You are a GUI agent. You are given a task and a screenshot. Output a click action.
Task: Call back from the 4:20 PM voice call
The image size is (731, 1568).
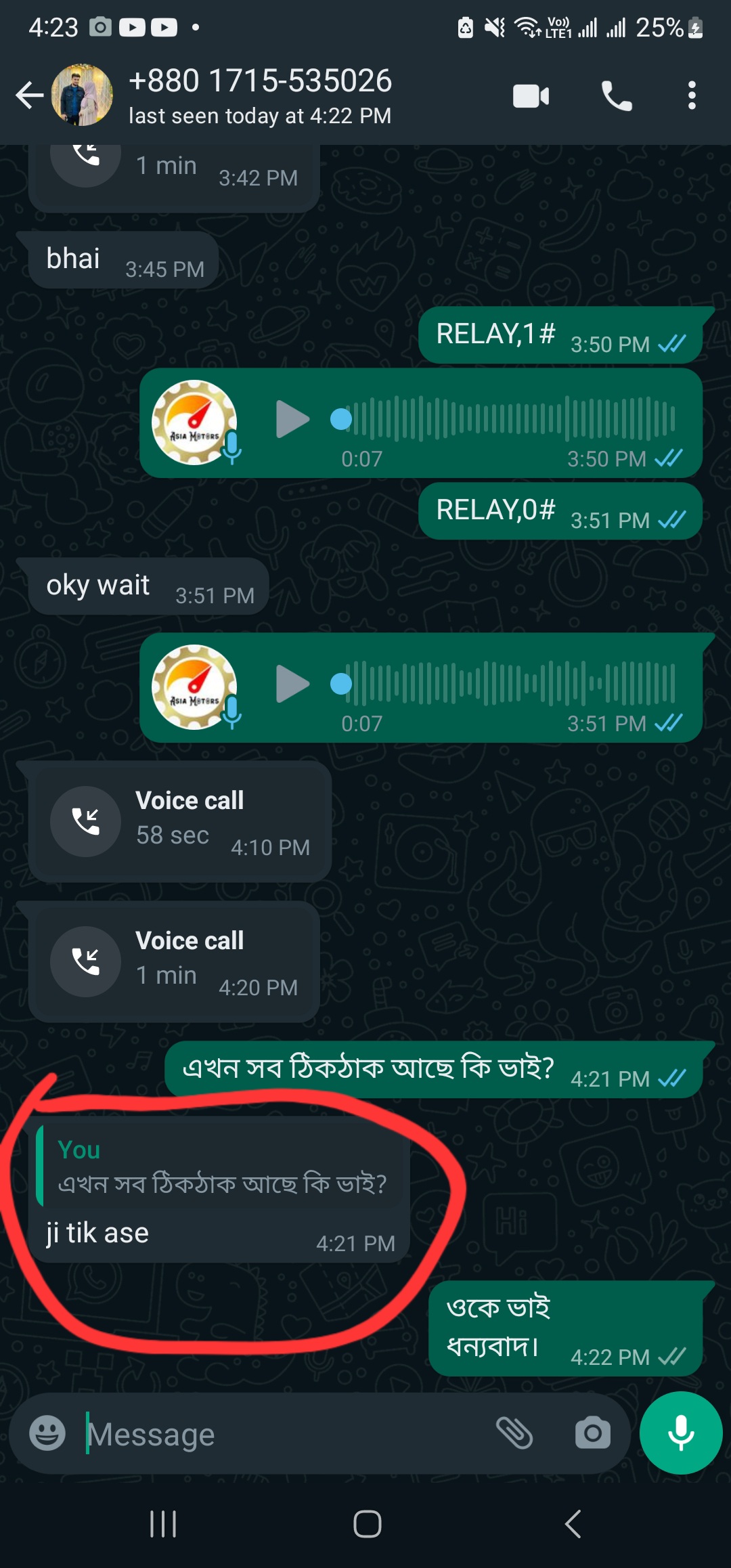click(86, 961)
